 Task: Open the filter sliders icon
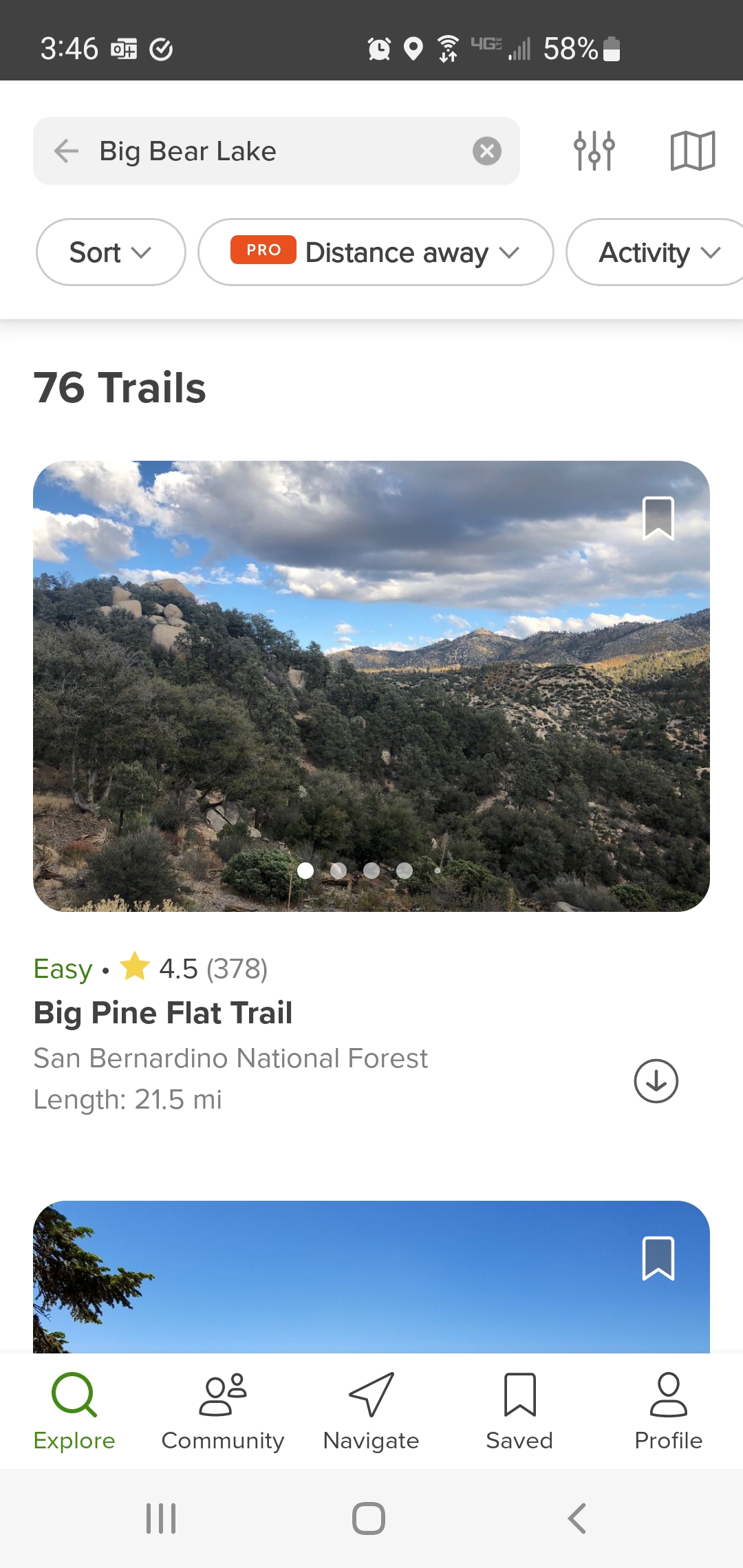tap(594, 151)
